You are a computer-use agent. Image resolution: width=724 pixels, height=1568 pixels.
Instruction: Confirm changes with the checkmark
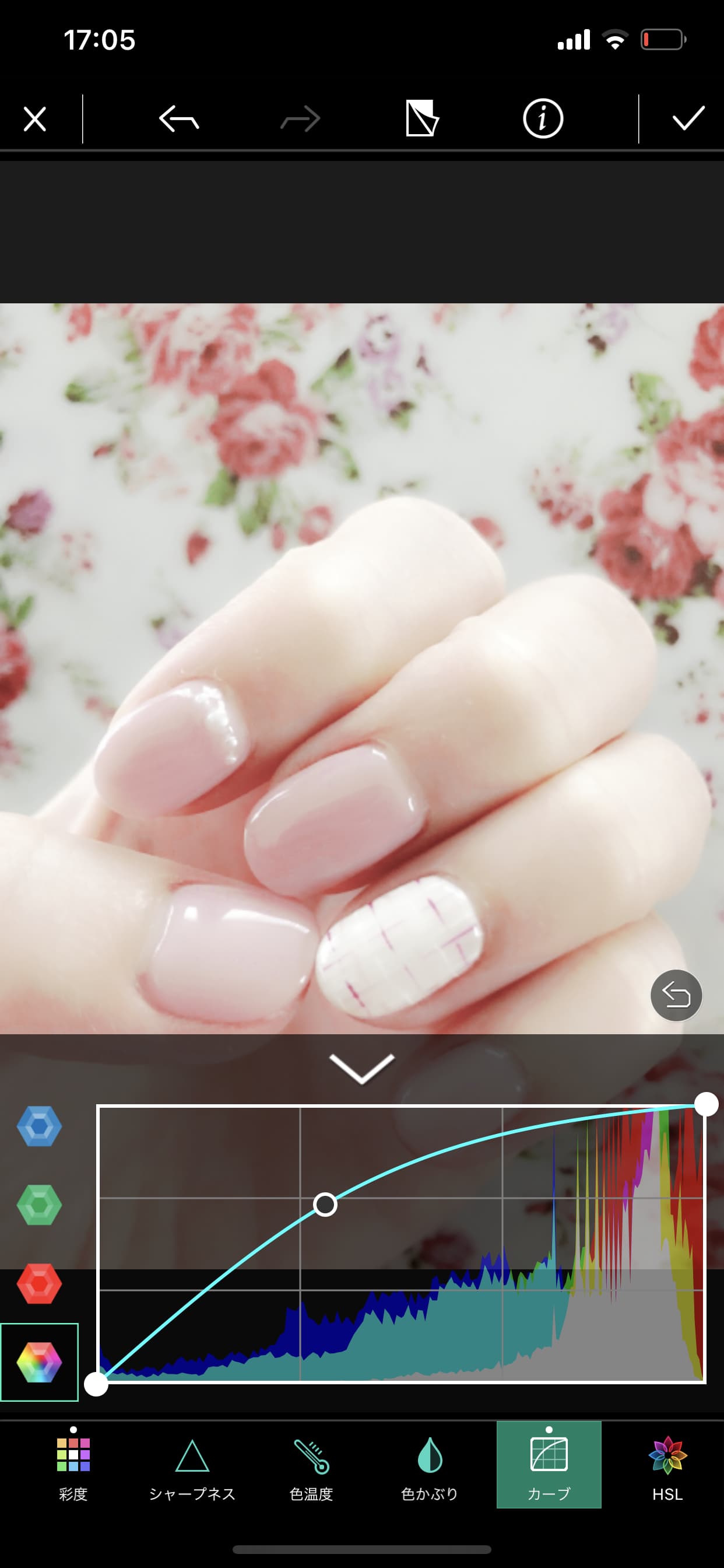tap(688, 118)
